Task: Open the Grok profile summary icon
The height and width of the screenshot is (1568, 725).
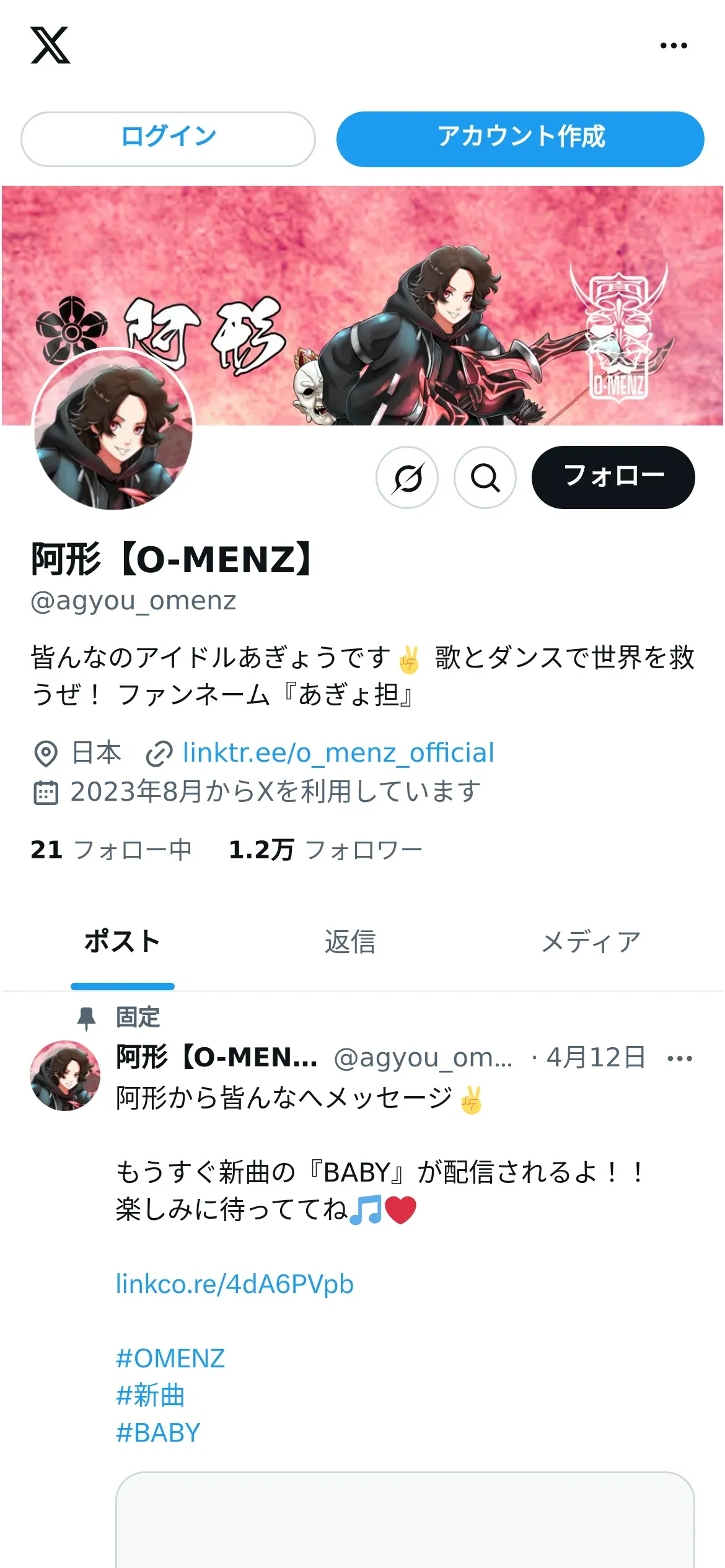Action: pos(407,477)
